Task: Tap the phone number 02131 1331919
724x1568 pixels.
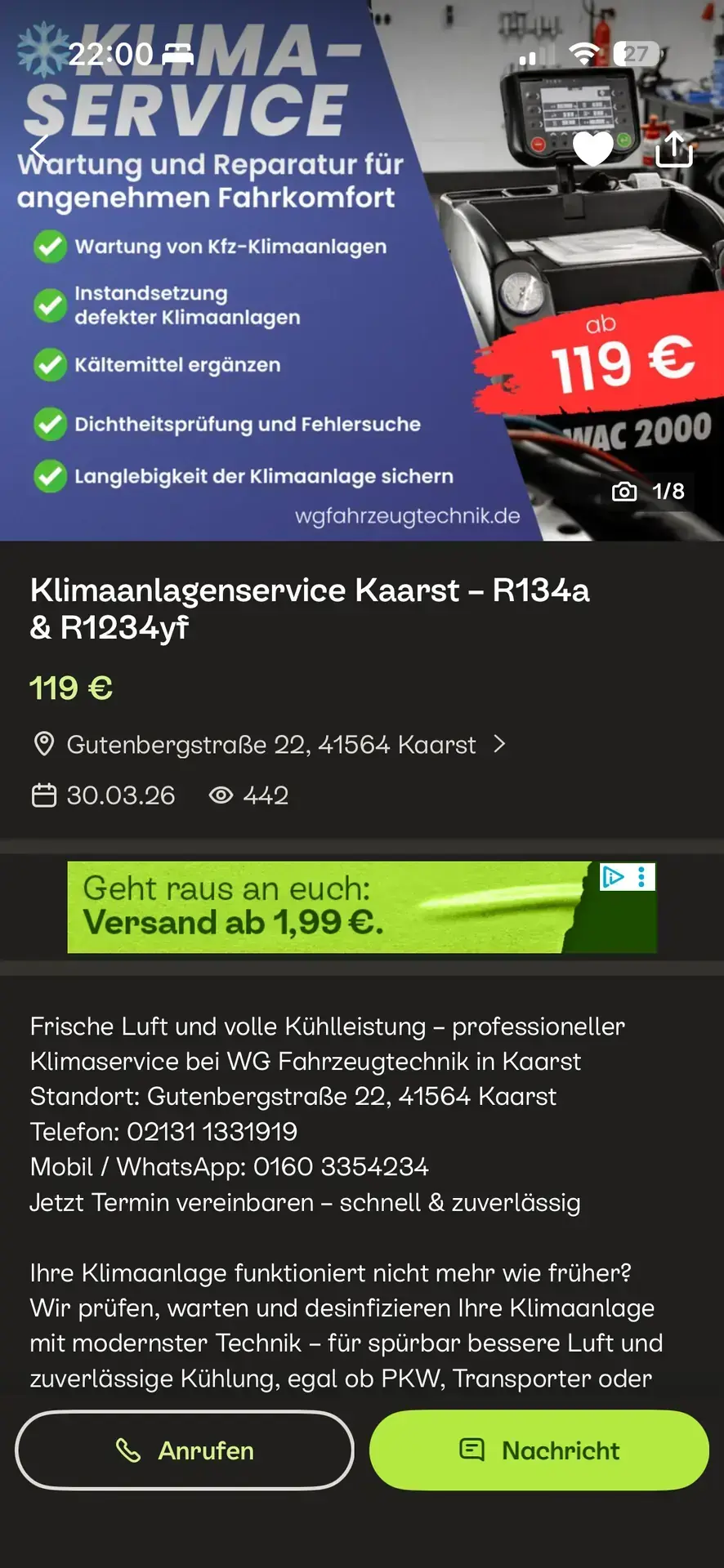Action: click(212, 1132)
